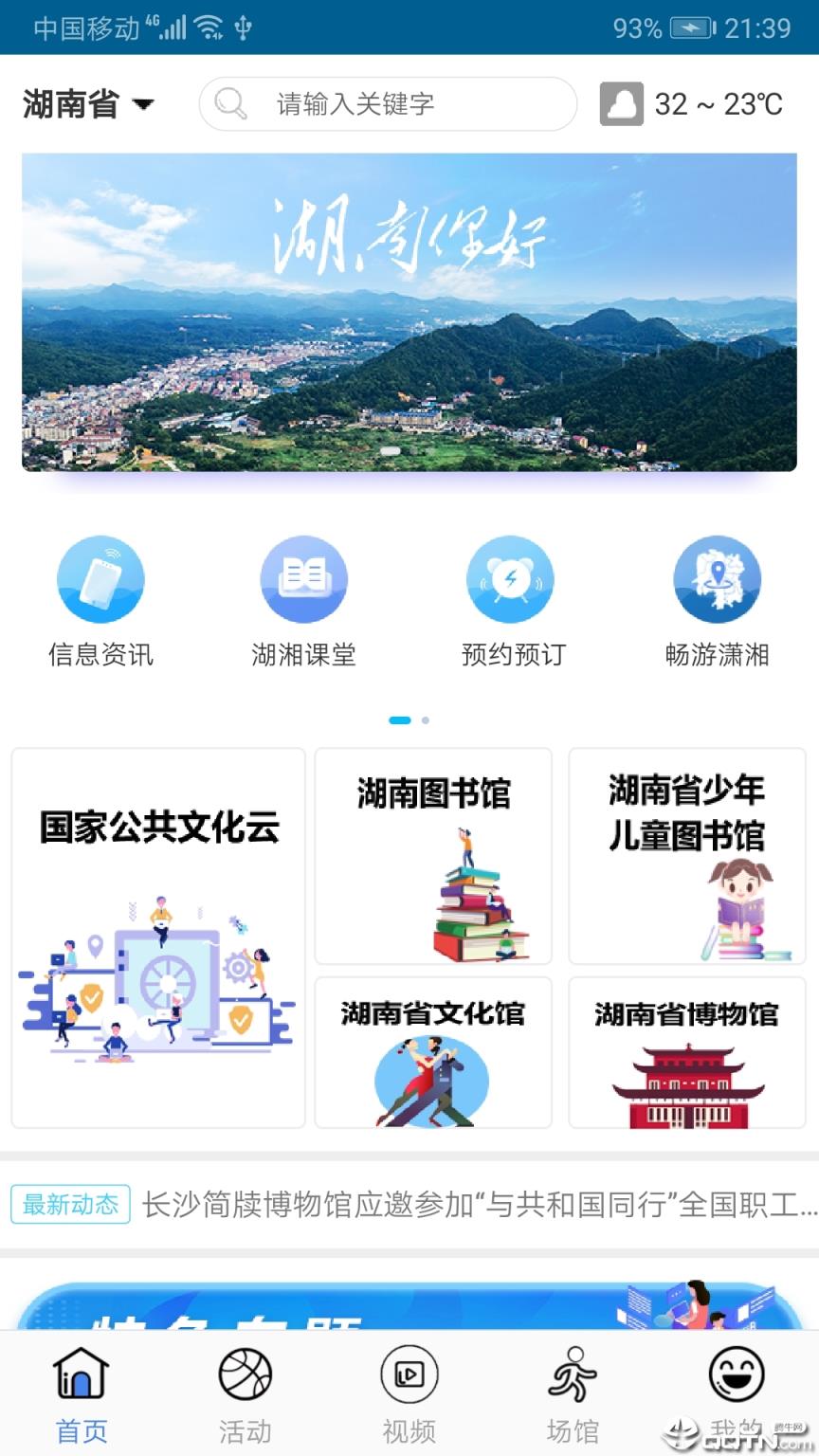Open 预约预订 reservation icon
The width and height of the screenshot is (819, 1456).
click(x=511, y=578)
